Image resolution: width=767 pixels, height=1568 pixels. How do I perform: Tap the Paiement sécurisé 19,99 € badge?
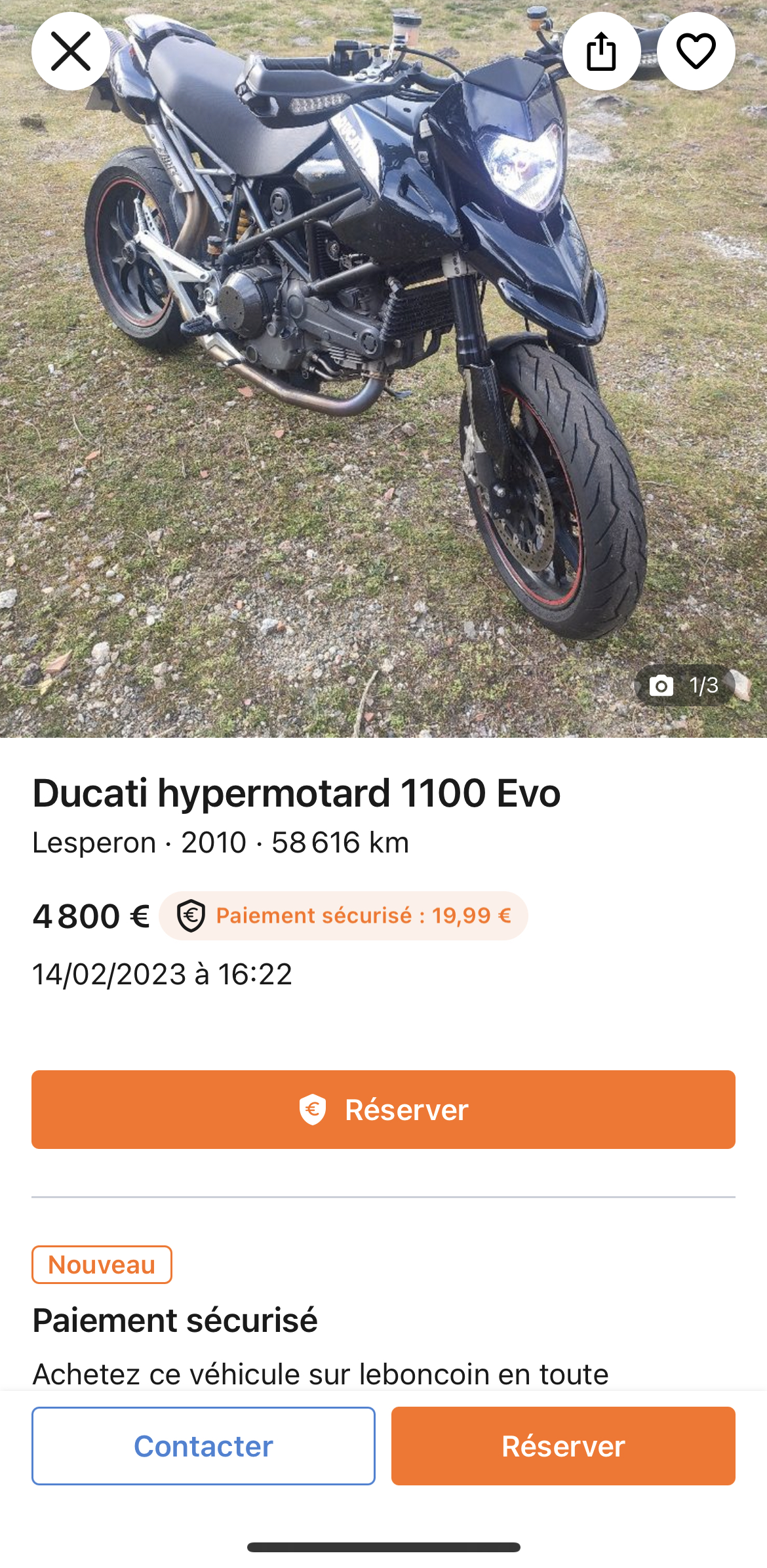coord(344,915)
